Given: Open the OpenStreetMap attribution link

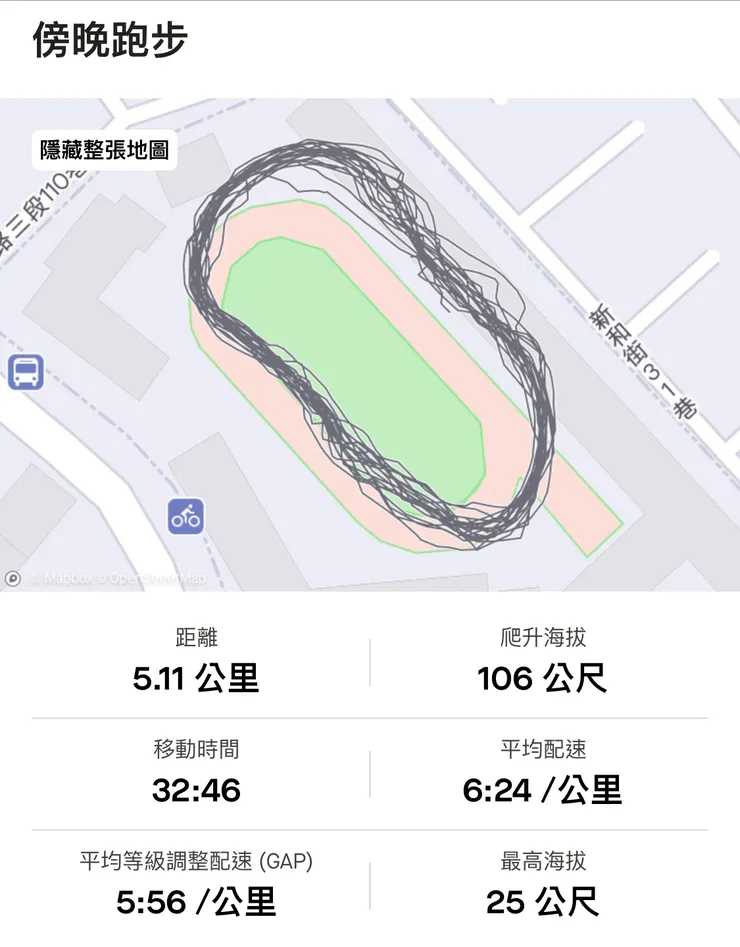Looking at the screenshot, I should tap(155, 576).
